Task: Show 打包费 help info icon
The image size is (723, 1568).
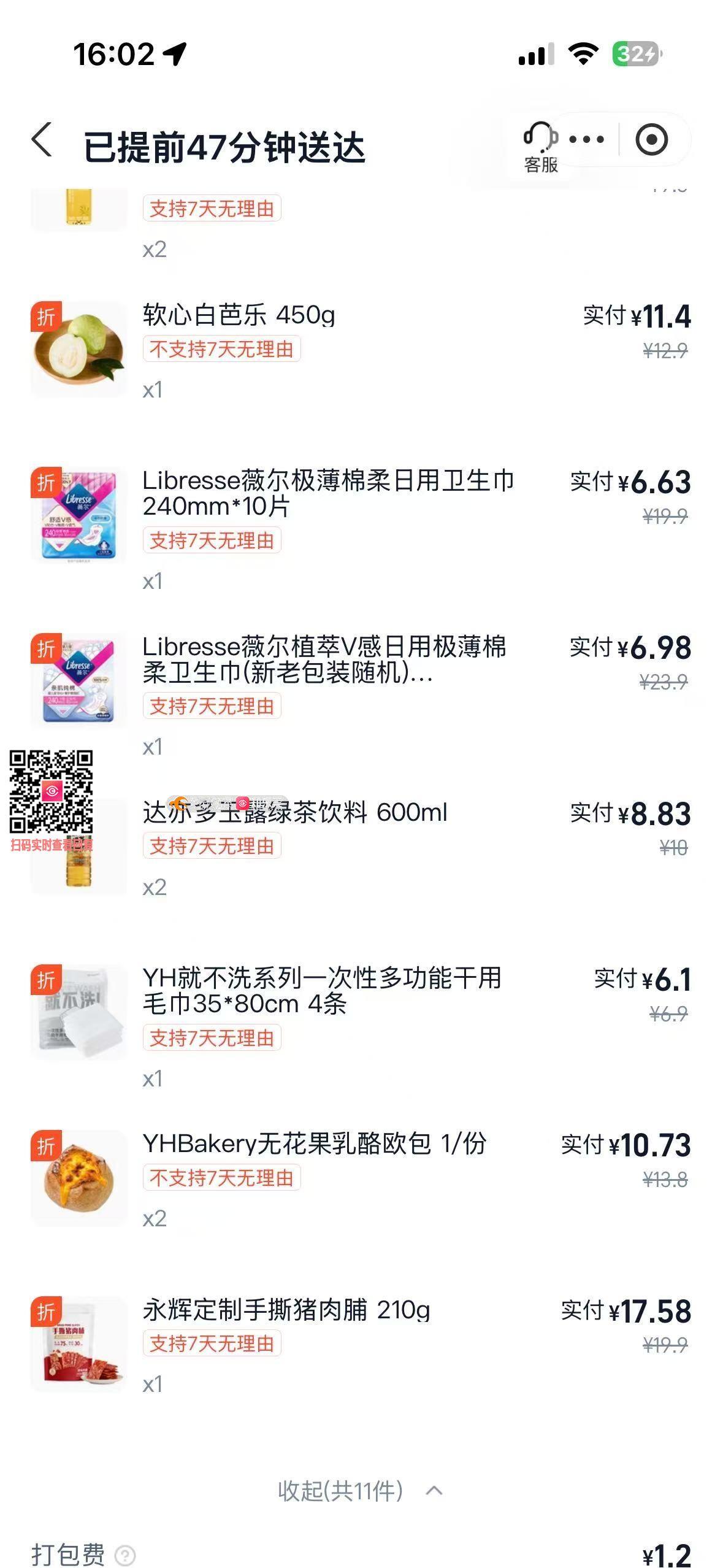Action: 126,1555
